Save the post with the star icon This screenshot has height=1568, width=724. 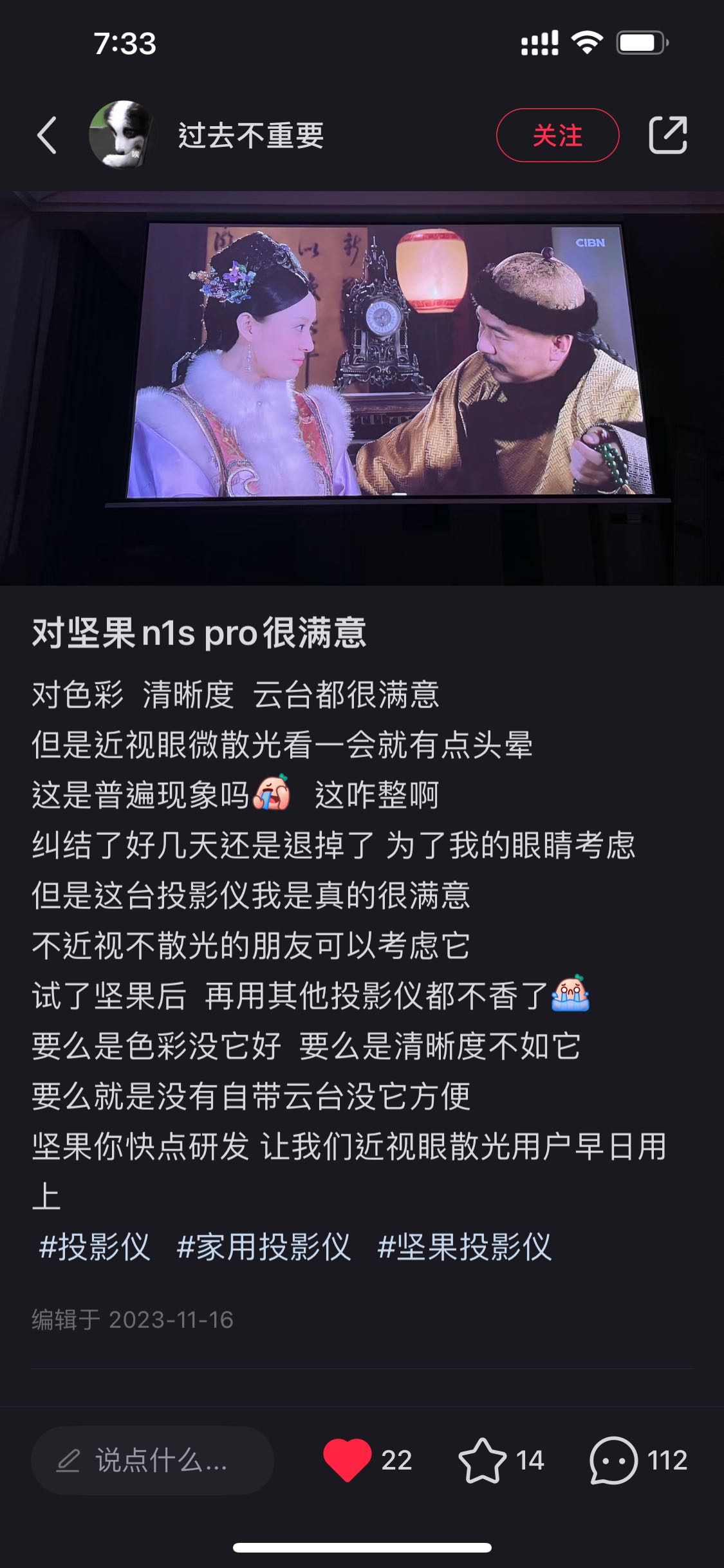[x=482, y=1461]
